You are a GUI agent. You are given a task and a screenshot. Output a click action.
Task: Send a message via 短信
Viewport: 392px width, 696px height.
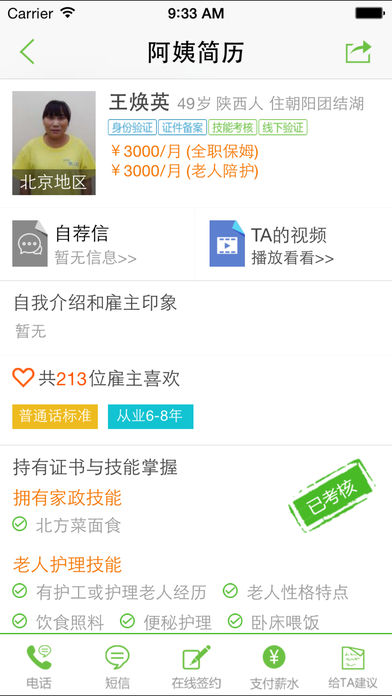click(117, 666)
